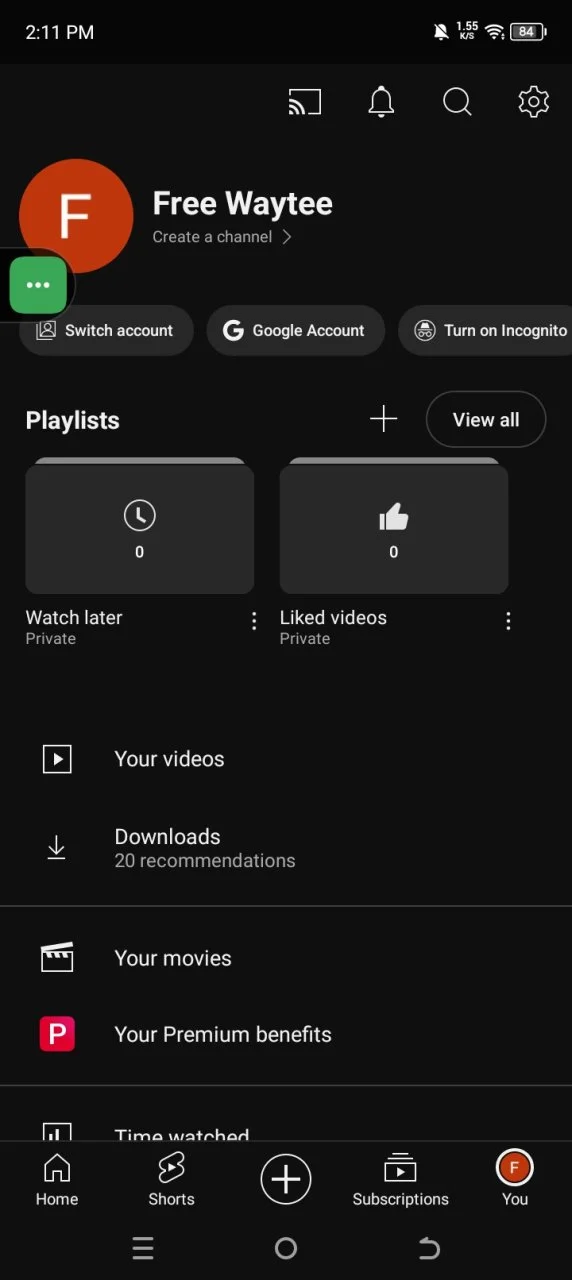Open Your videos
Screen dimensions: 572x1280
click(286, 759)
